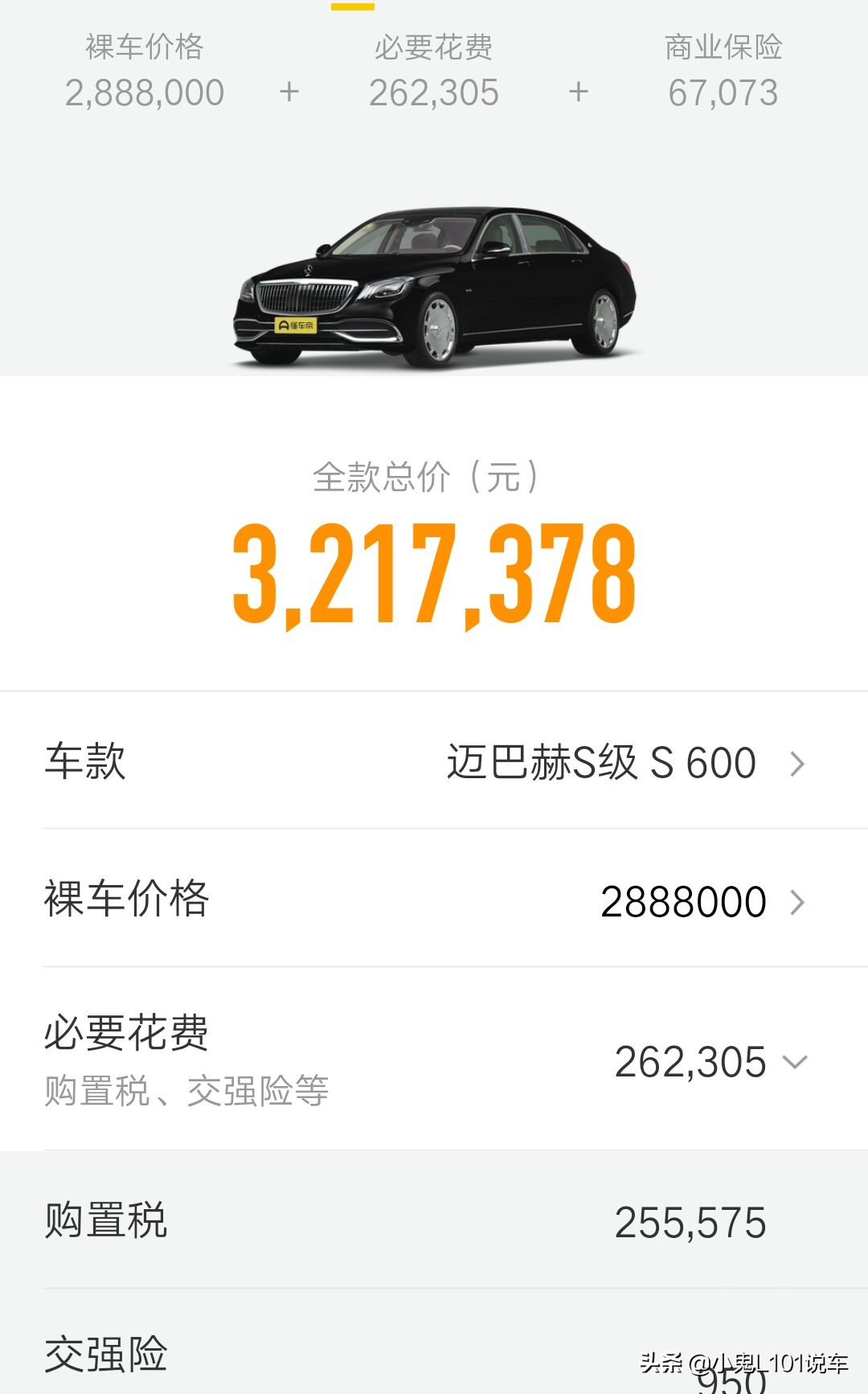Collapse the 必要花费 section
The image size is (868, 1394).
click(x=794, y=1061)
